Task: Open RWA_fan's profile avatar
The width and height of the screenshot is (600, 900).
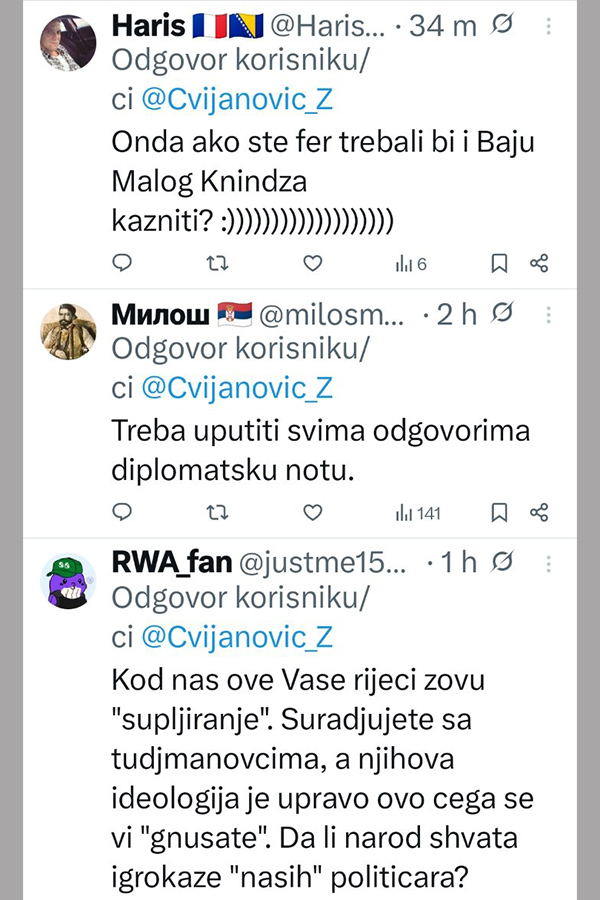Action: [67, 580]
